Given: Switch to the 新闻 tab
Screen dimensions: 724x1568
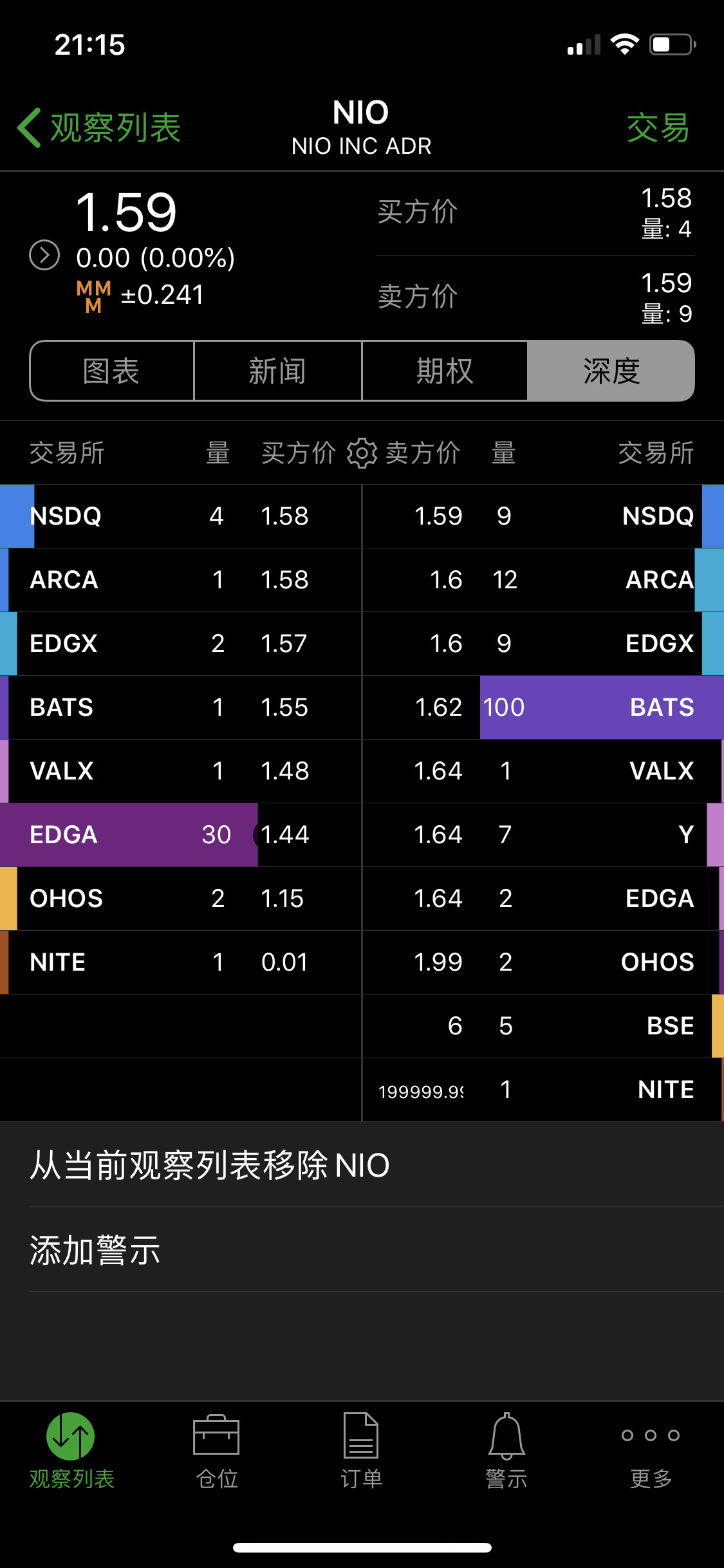Looking at the screenshot, I should [x=278, y=371].
